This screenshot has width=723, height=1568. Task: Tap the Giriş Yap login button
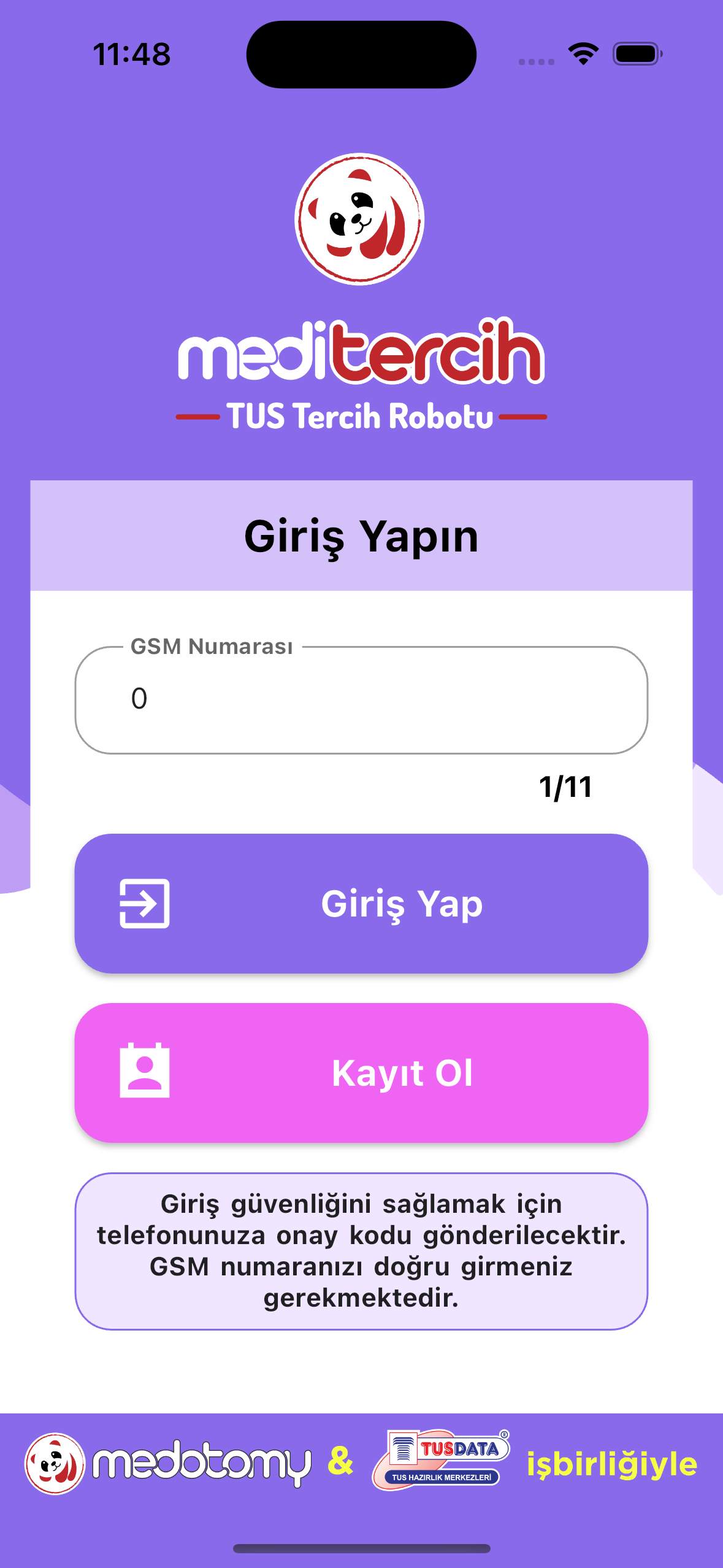click(361, 903)
